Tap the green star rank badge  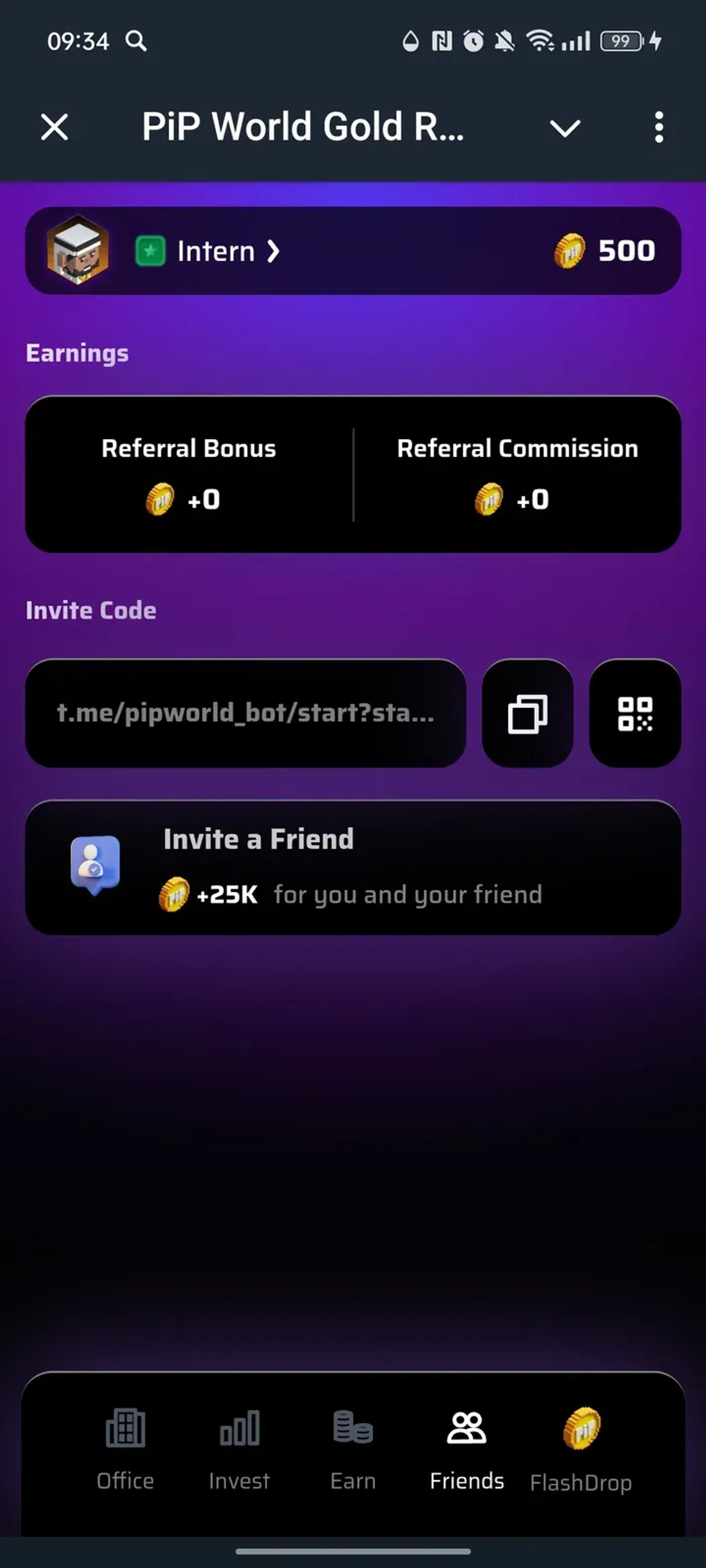pos(150,251)
